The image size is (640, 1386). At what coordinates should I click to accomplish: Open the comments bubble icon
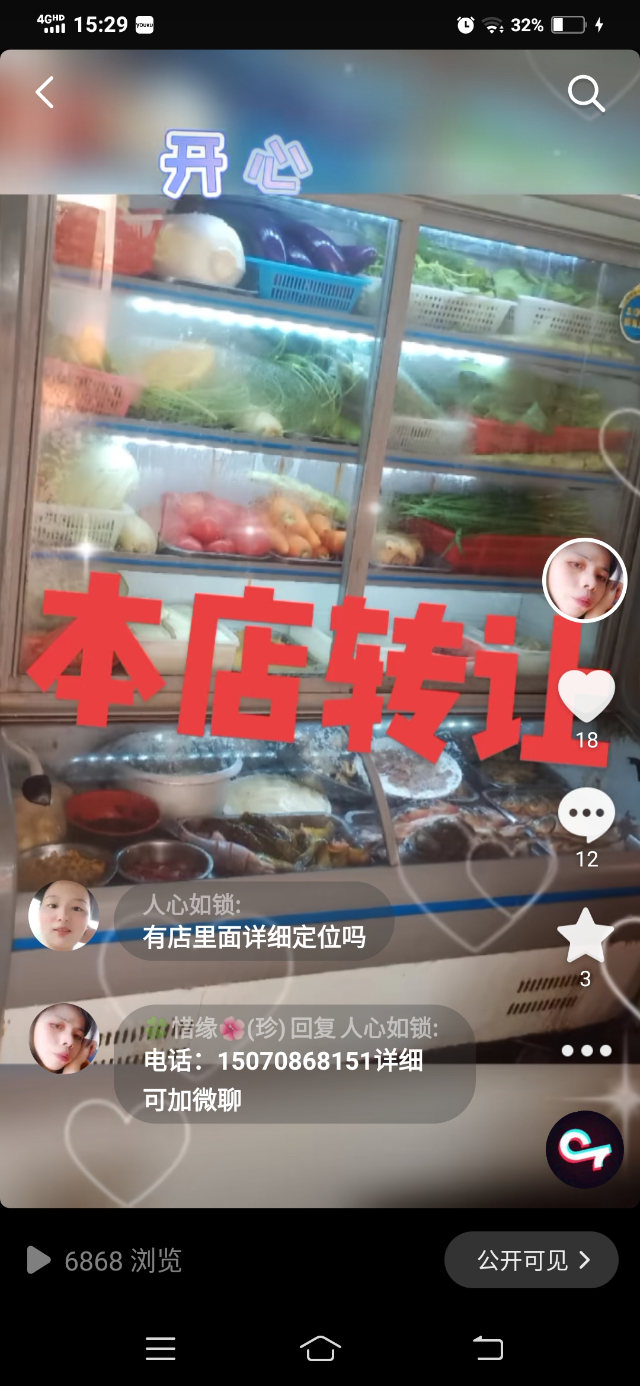pyautogui.click(x=586, y=815)
